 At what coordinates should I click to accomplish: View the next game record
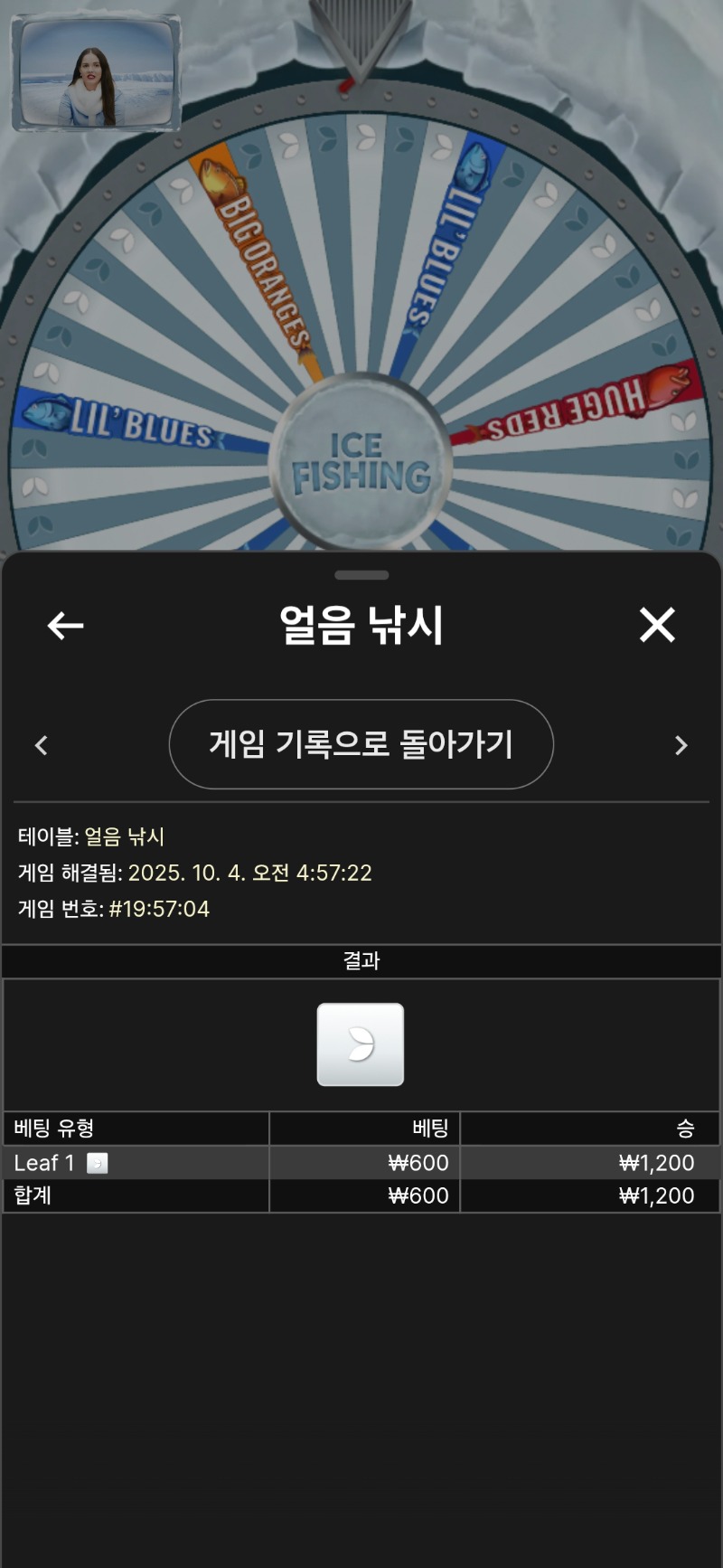(681, 745)
